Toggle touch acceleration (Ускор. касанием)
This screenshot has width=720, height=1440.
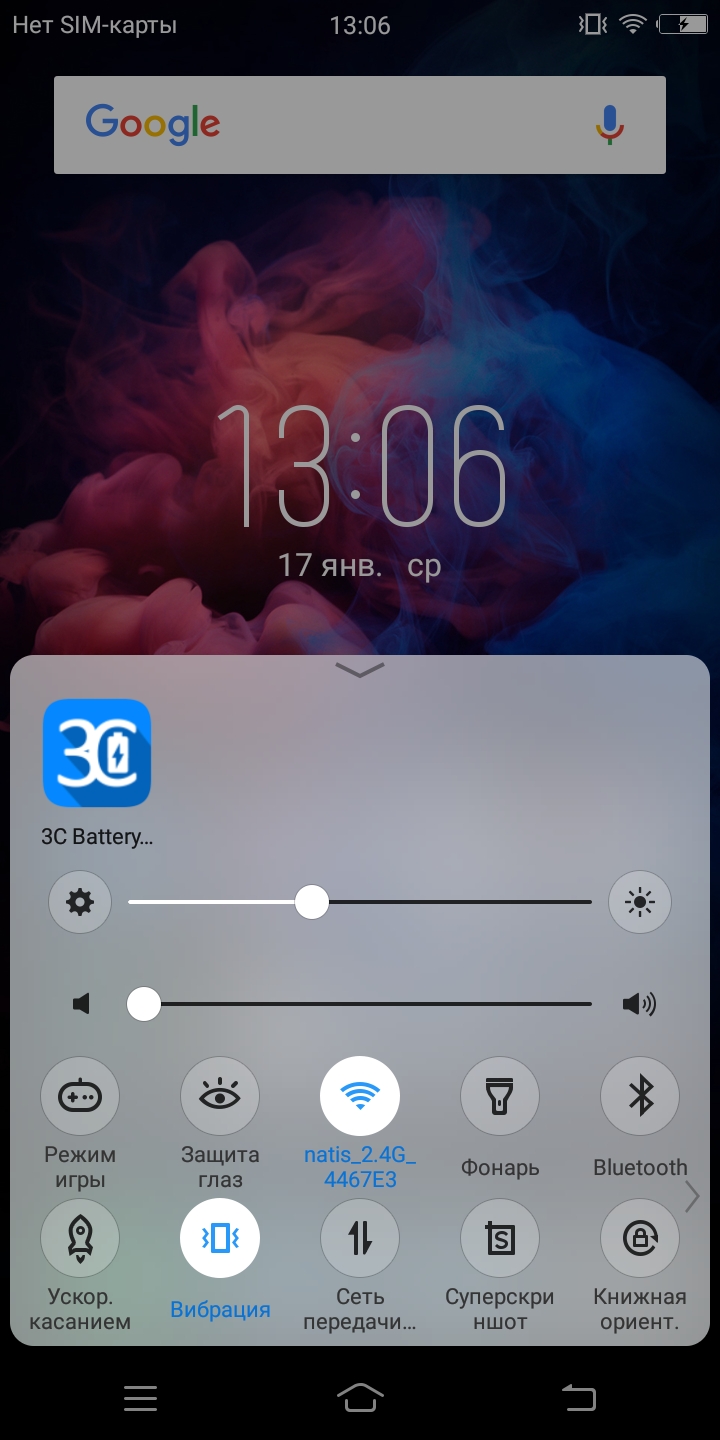80,1238
